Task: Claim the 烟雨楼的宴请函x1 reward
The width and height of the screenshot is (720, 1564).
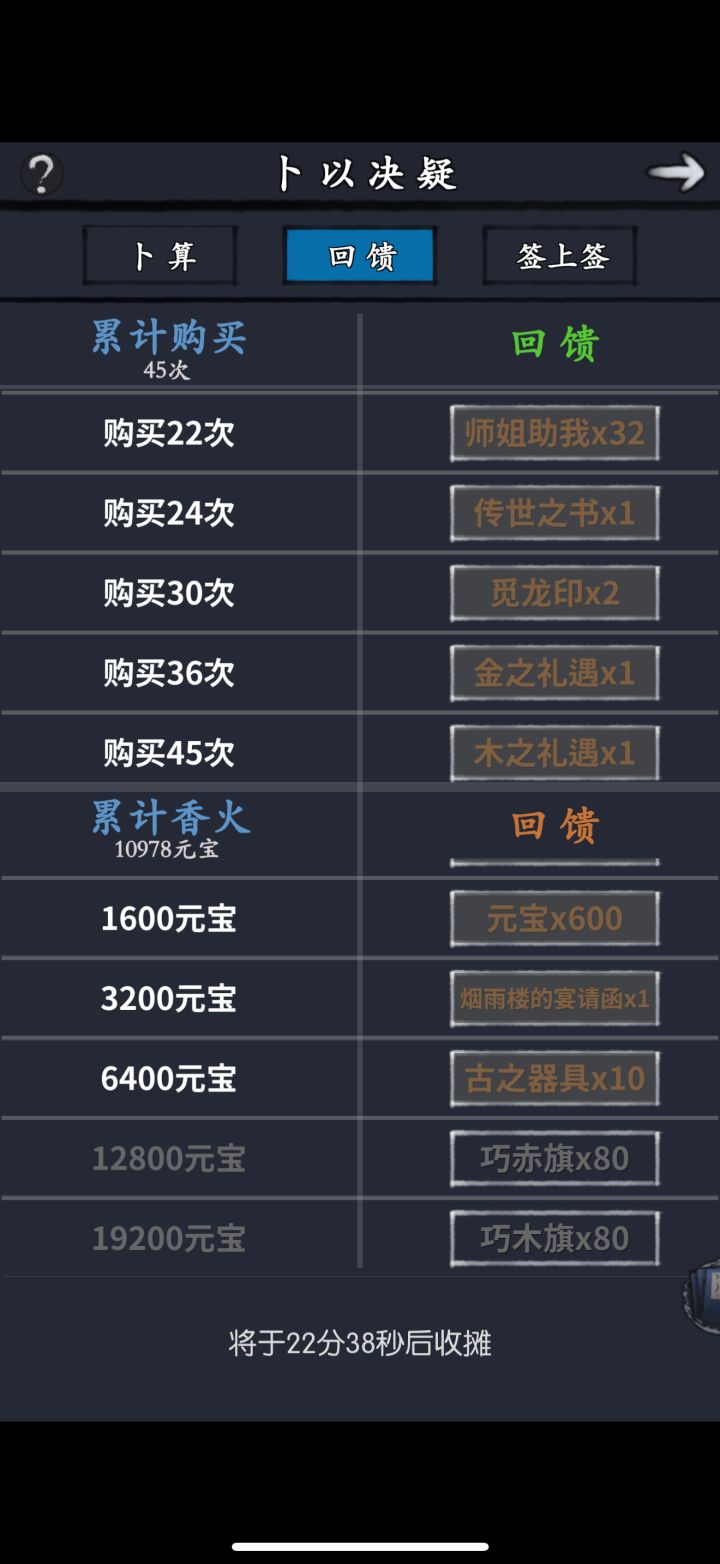Action: 554,998
